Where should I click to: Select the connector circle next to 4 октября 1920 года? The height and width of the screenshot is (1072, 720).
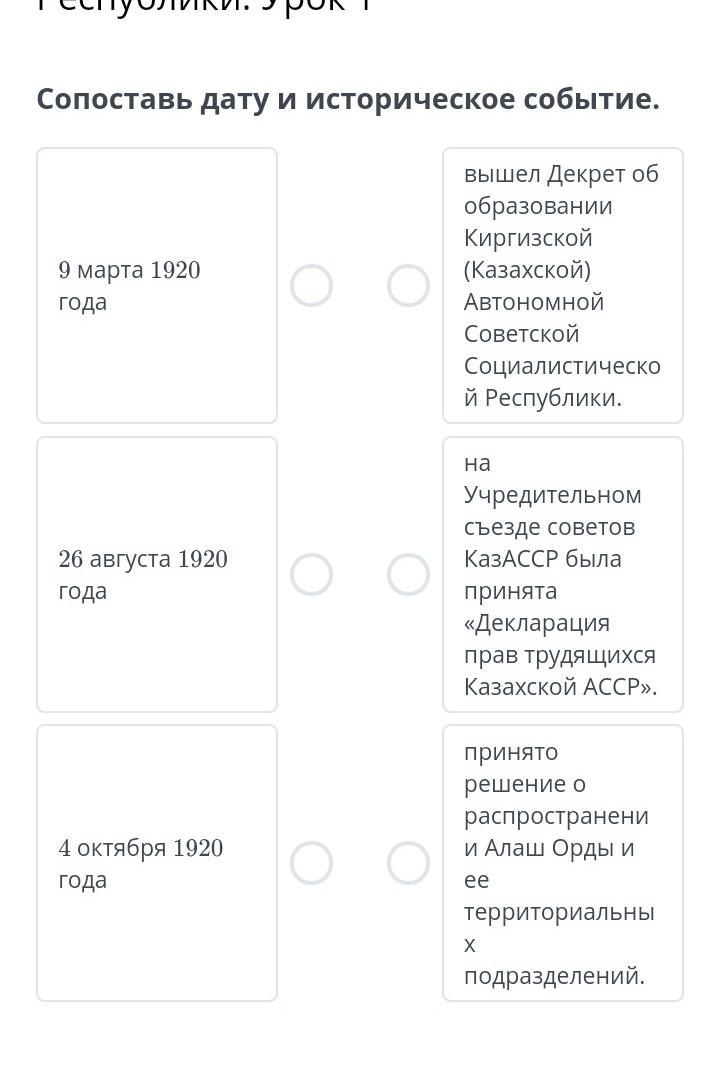(311, 863)
